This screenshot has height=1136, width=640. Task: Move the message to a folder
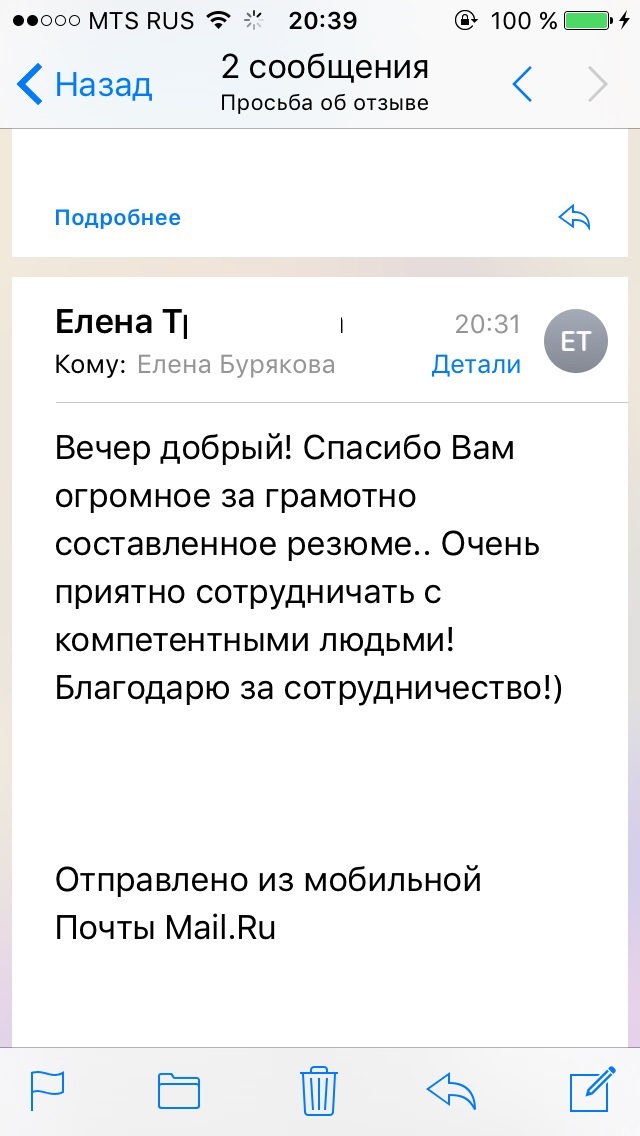click(179, 1089)
